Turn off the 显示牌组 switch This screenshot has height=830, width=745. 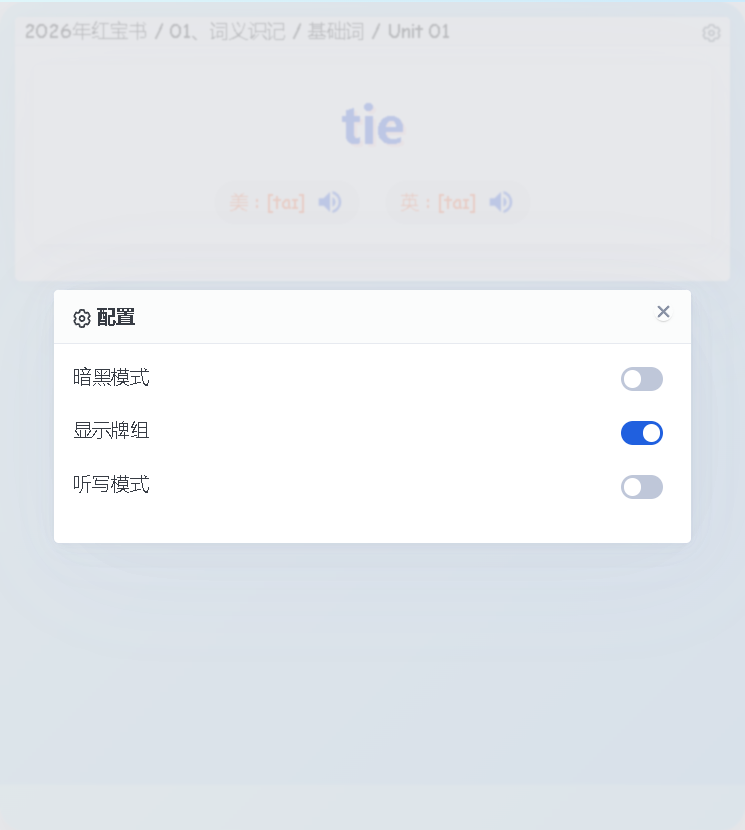641,433
